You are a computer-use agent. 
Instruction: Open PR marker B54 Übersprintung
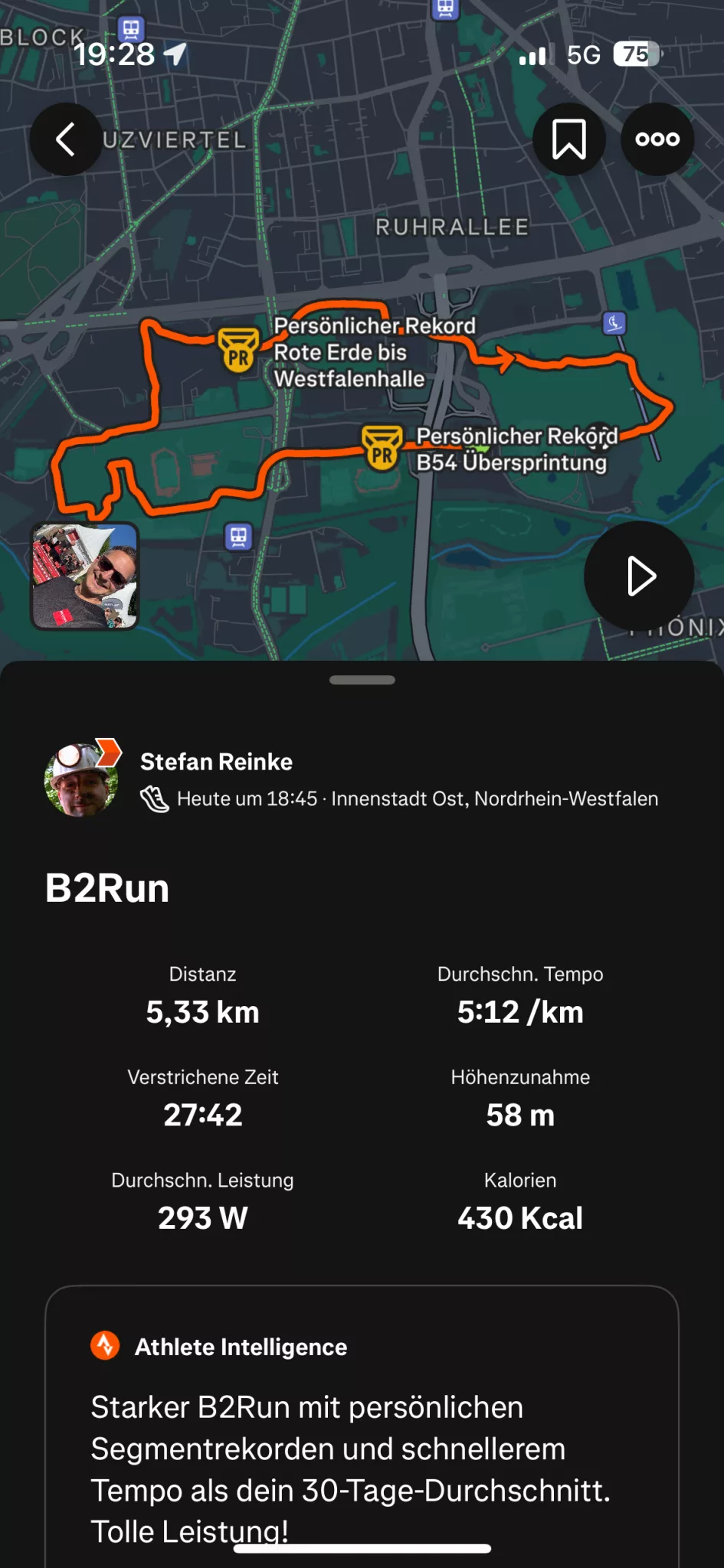382,448
